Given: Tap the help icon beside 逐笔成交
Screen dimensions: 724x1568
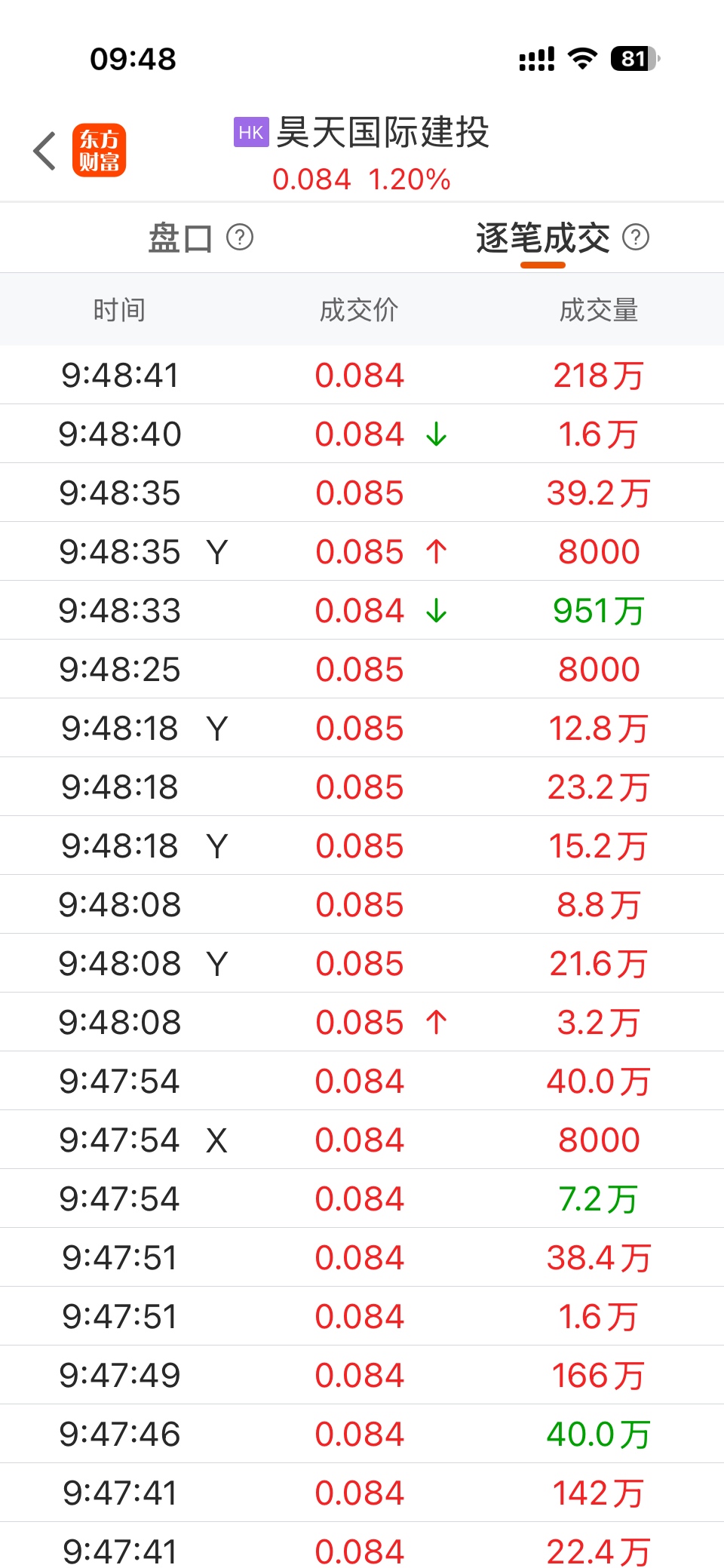Looking at the screenshot, I should pyautogui.click(x=636, y=238).
